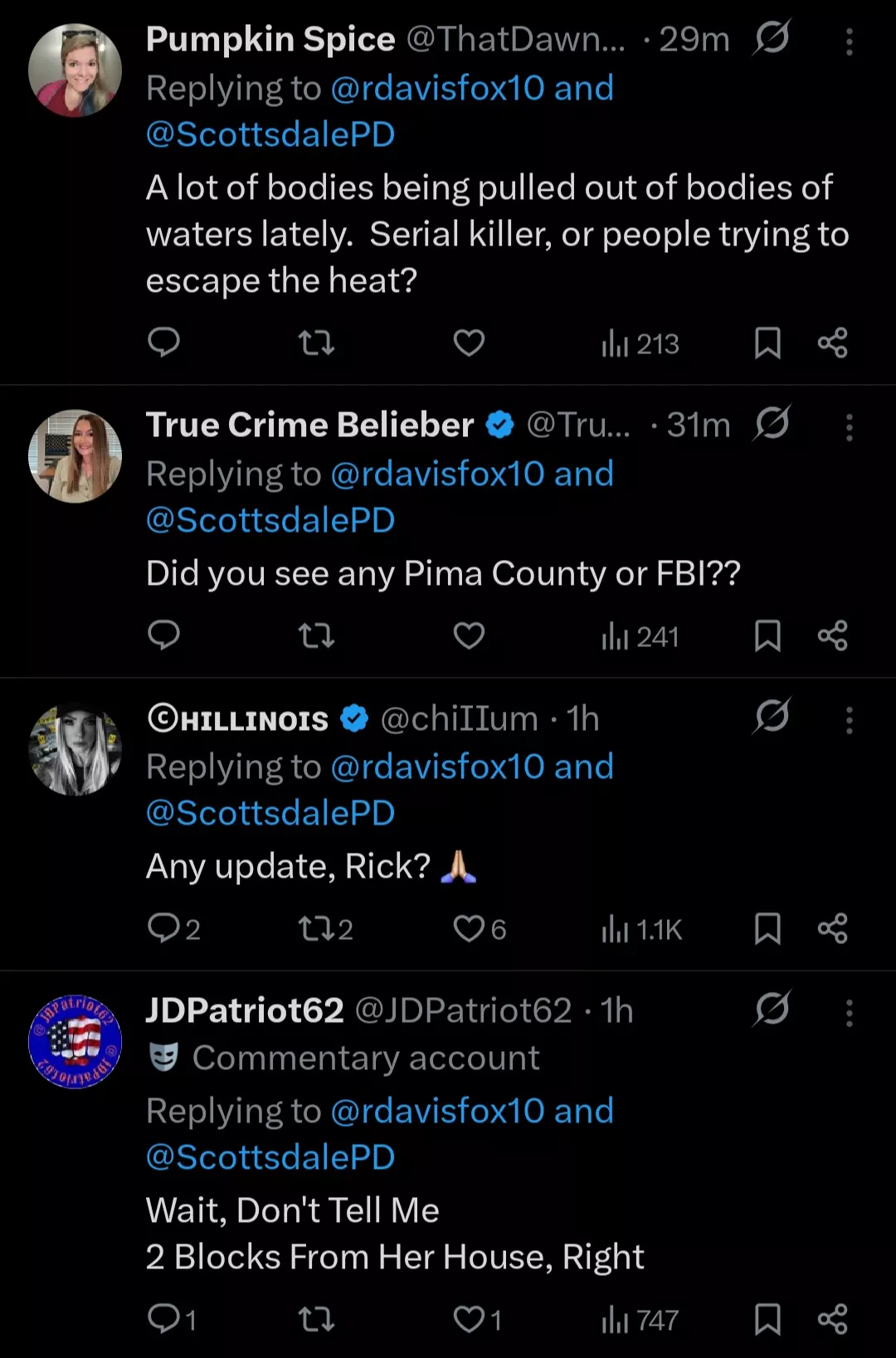Screen dimensions: 896x1358
Task: Like True Crime Belieber's tweet
Action: pos(469,635)
